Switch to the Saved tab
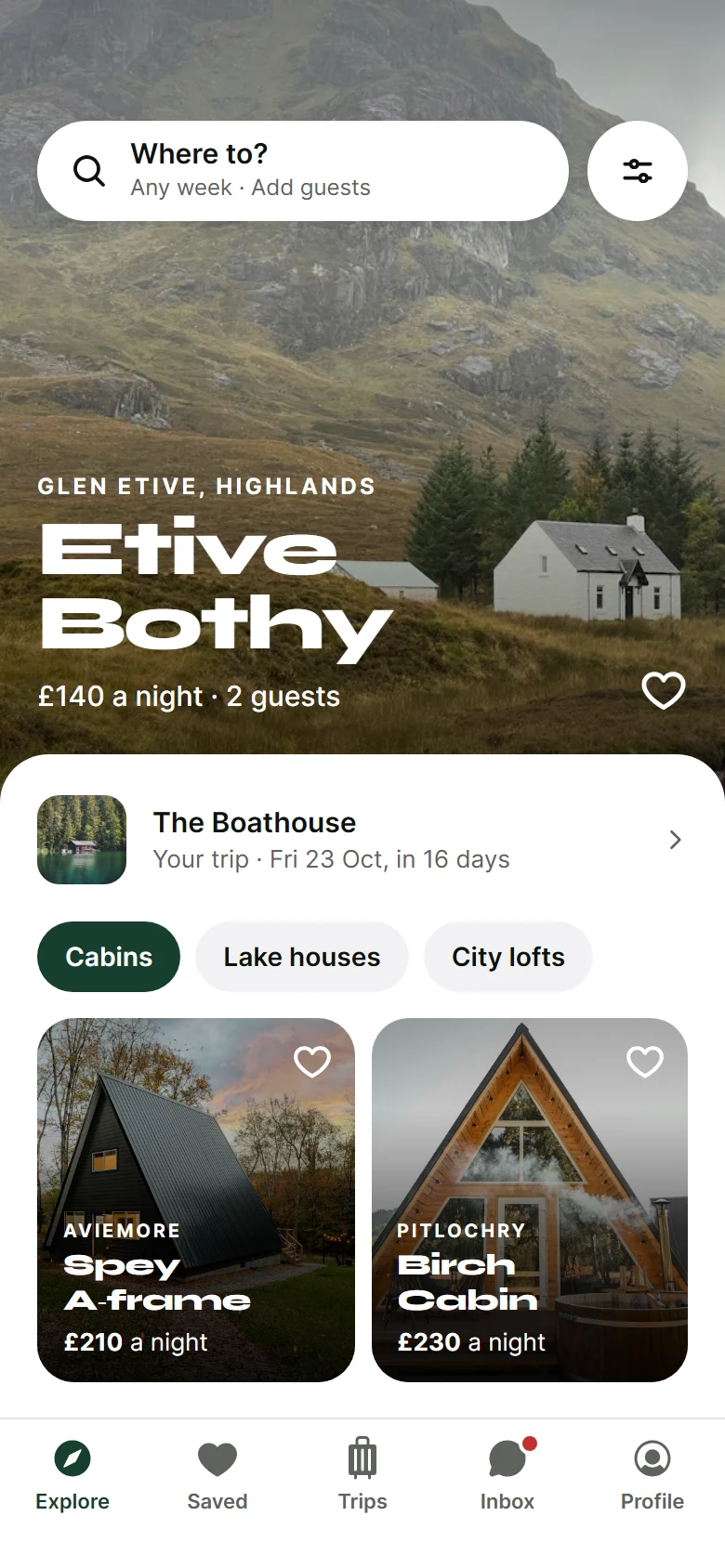This screenshot has width=725, height=1568. click(217, 1475)
